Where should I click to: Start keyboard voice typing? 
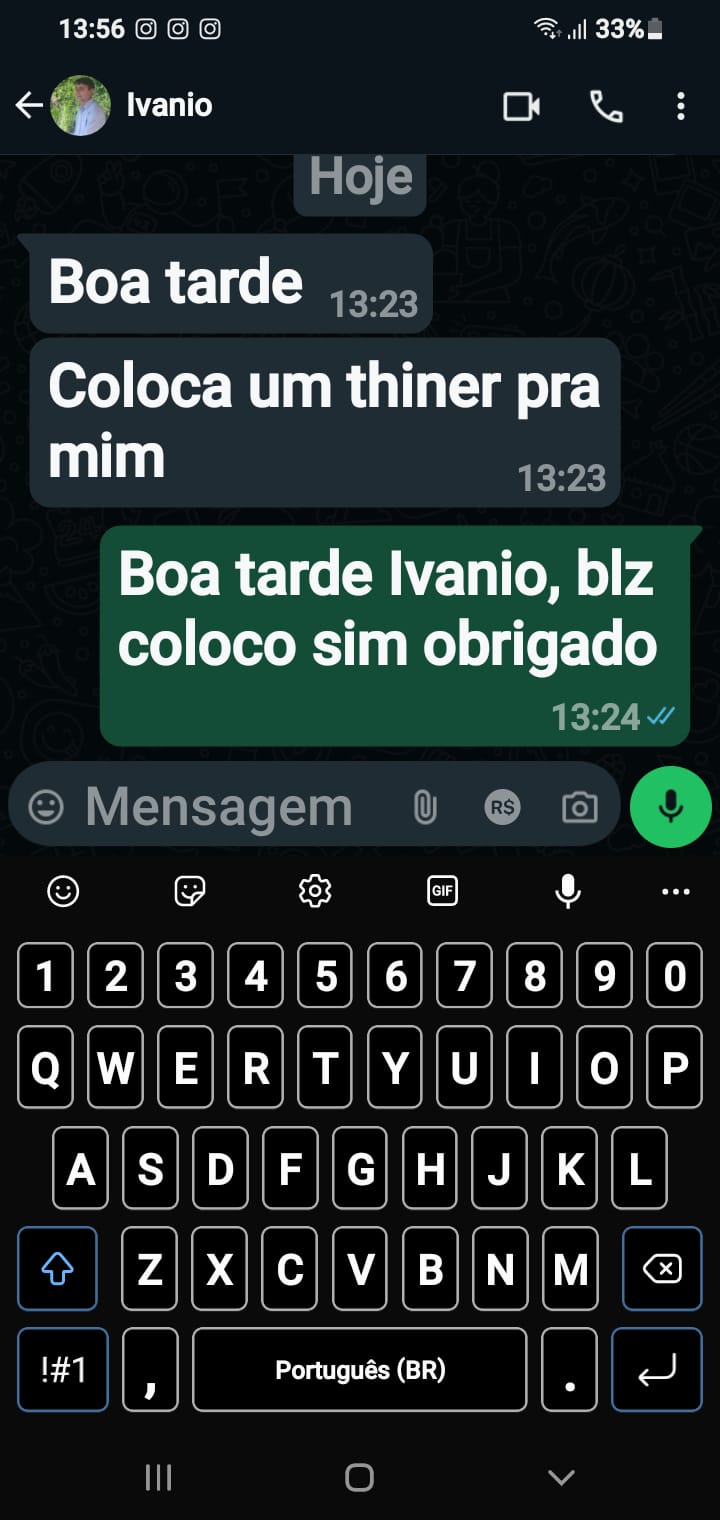tap(568, 890)
